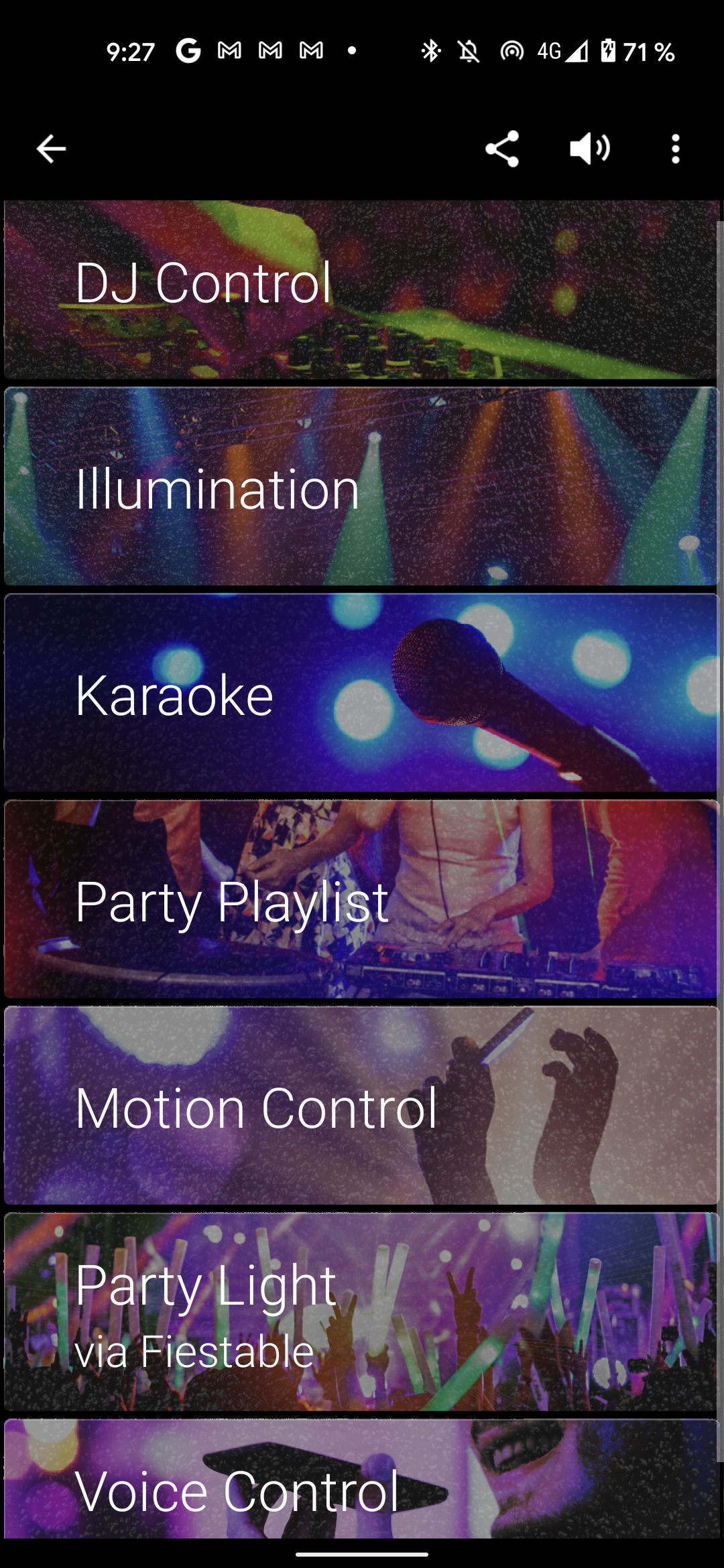Open the three-dot overflow menu

675,149
